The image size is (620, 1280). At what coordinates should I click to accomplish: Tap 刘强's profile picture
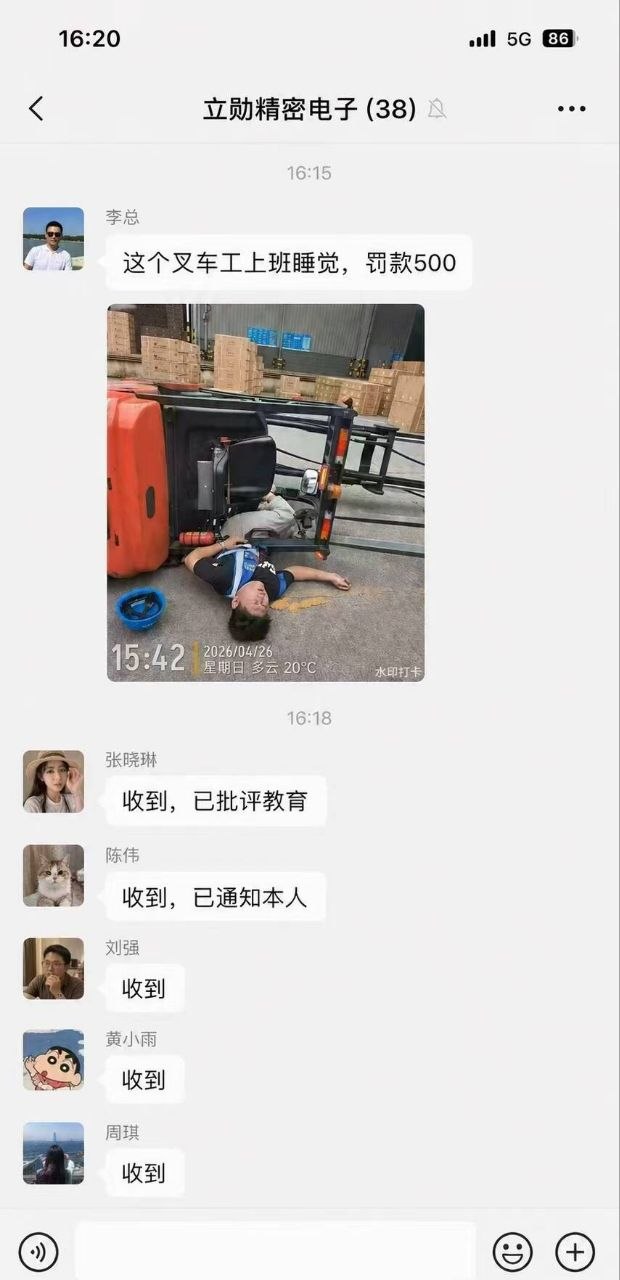53,968
